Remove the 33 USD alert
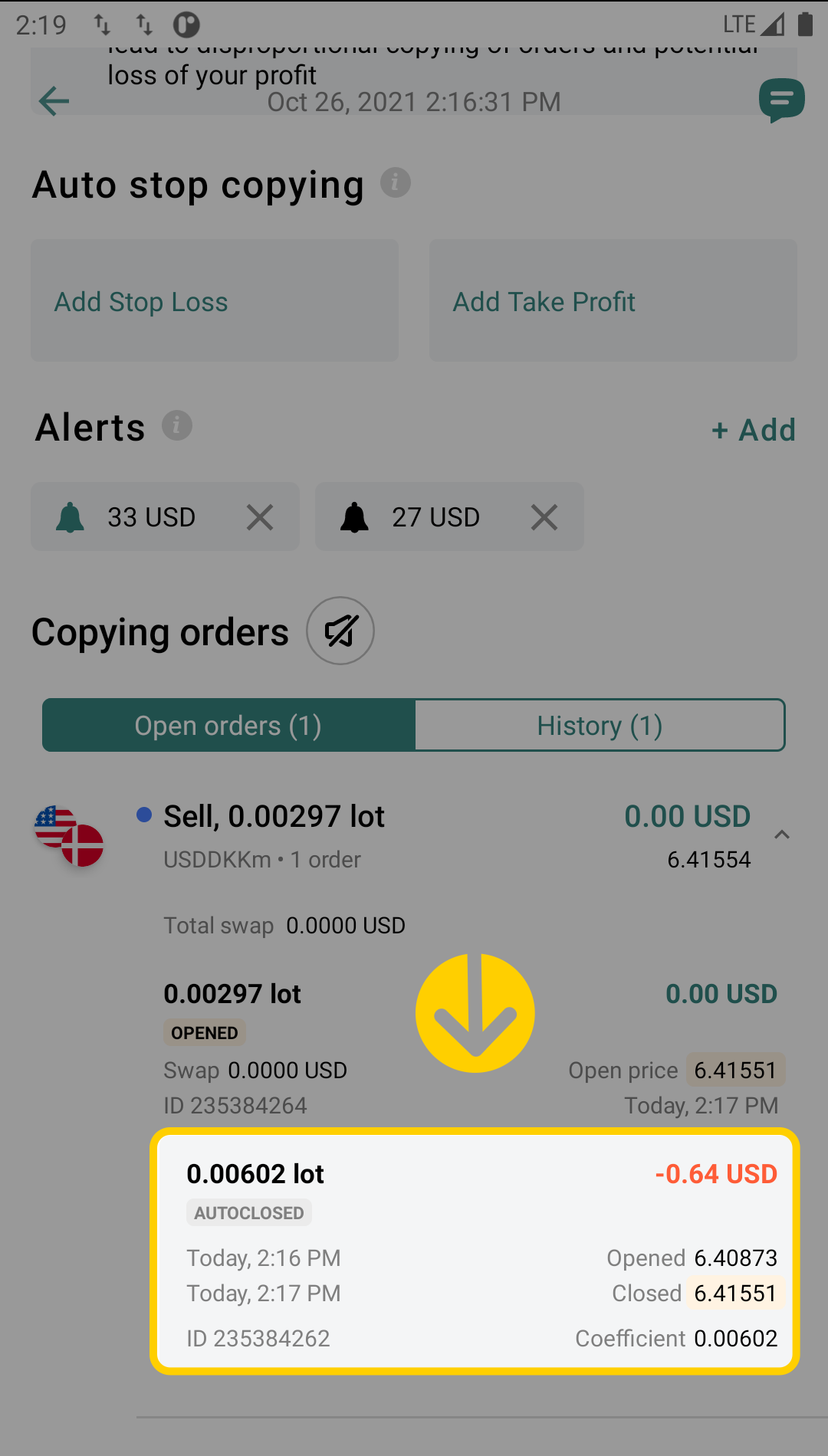 pyautogui.click(x=260, y=517)
